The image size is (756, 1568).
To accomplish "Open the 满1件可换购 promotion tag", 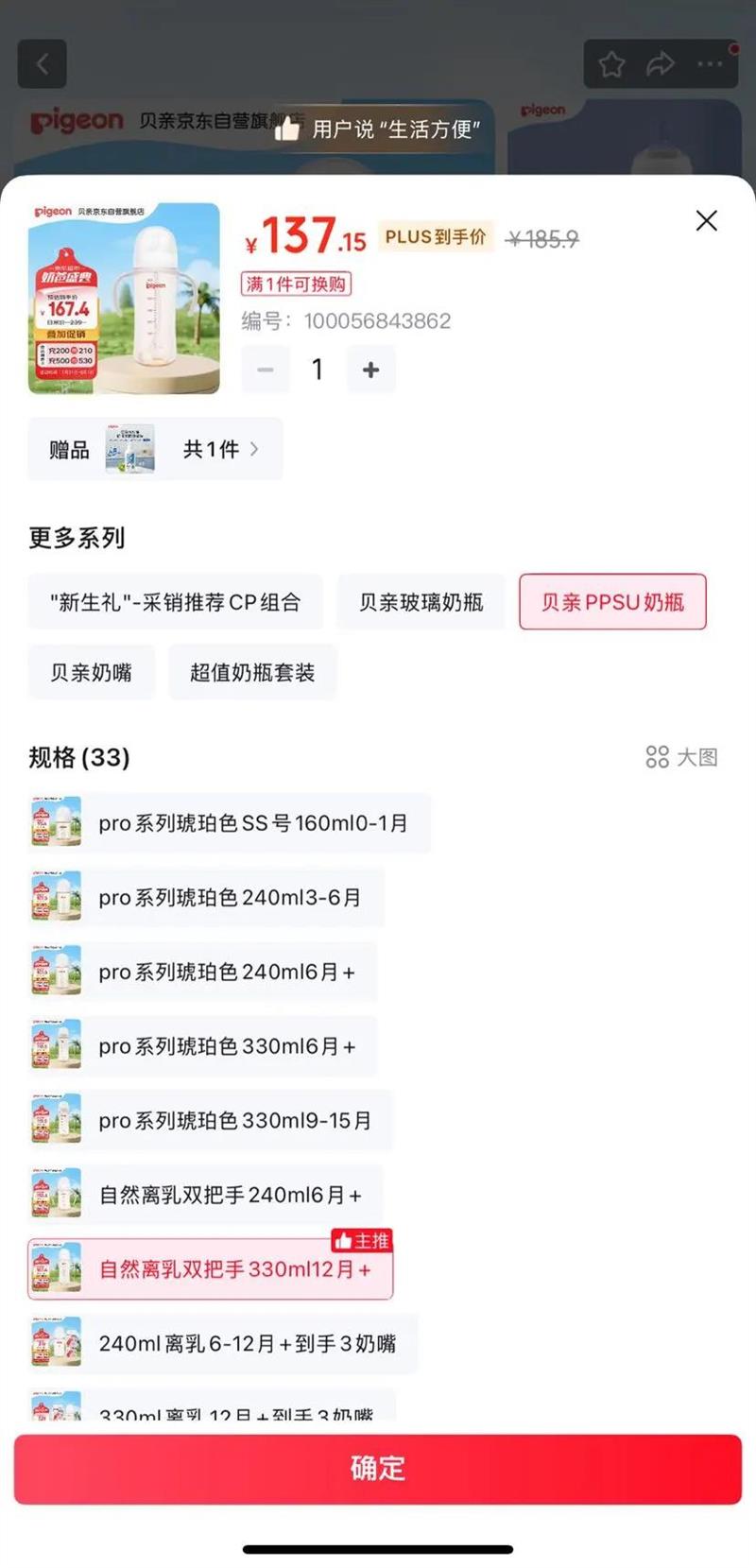I will 297,284.
